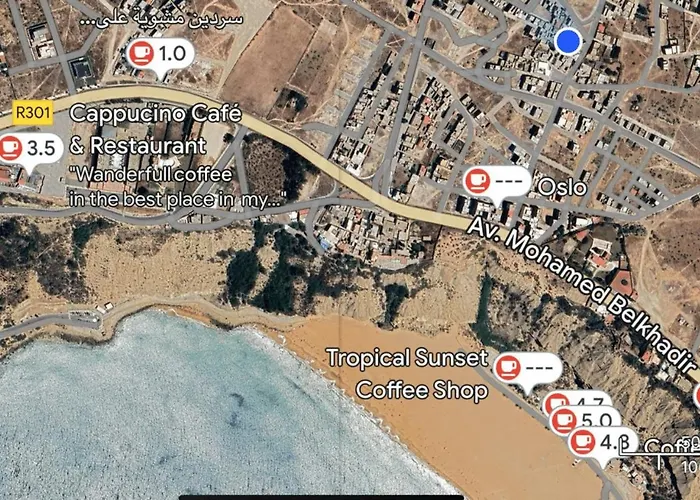Screen dimensions: 700x500
Task: Select the Cappucino Café marker rated 3.5
Action: (x=28, y=149)
